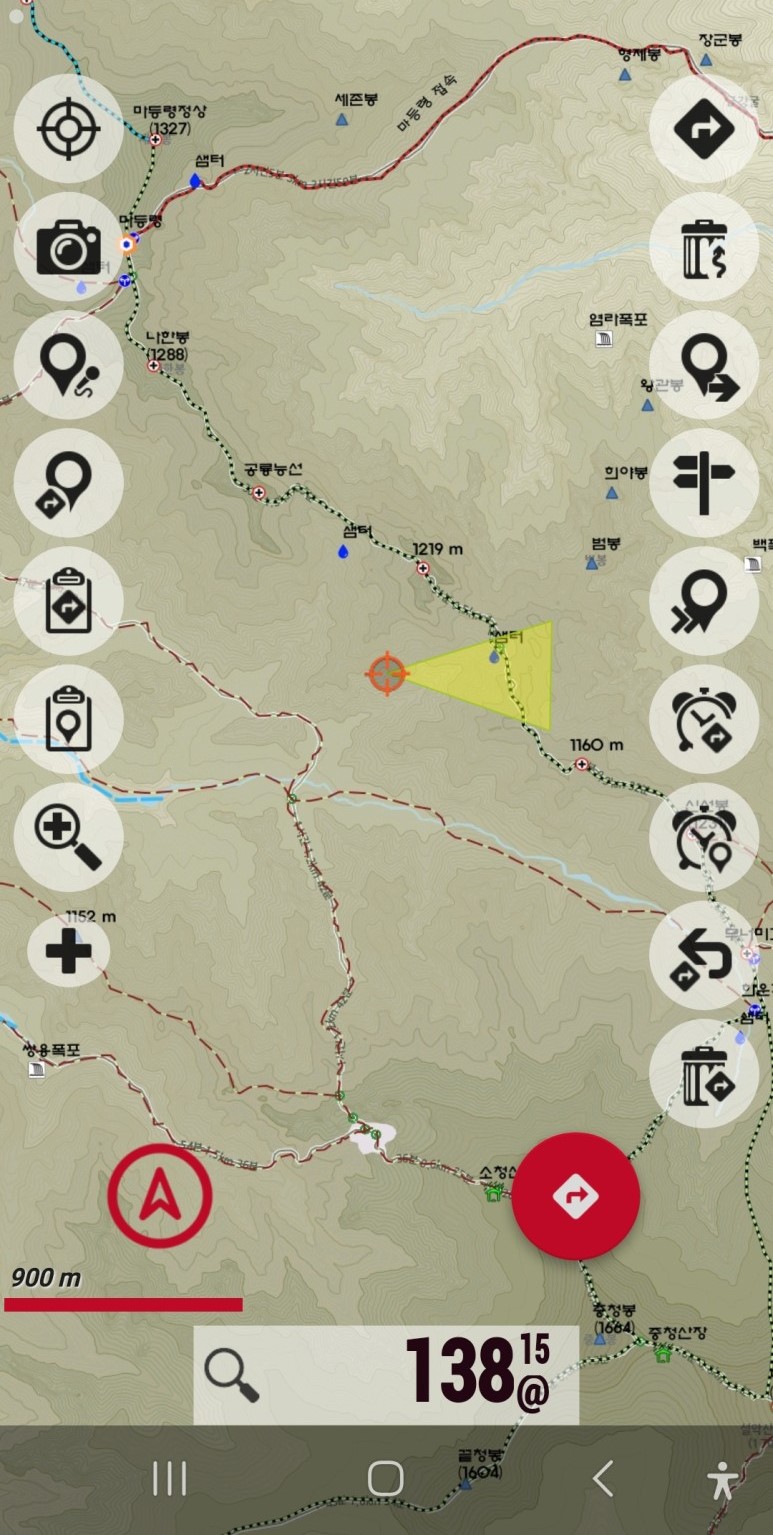The image size is (773, 1535).
Task: Tap the reverse route arrow icon
Action: coord(704,956)
